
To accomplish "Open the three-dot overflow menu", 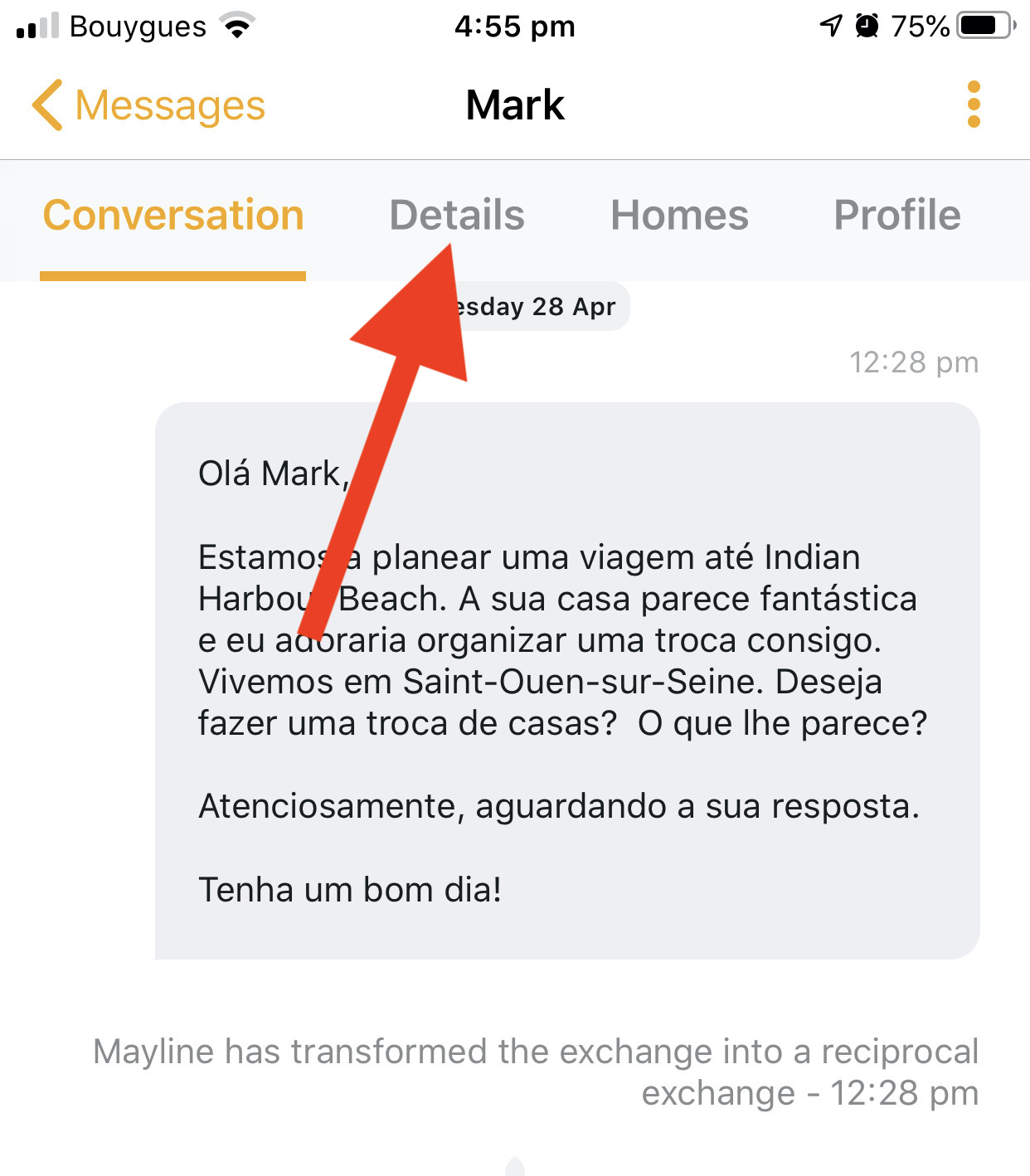I will [x=974, y=104].
